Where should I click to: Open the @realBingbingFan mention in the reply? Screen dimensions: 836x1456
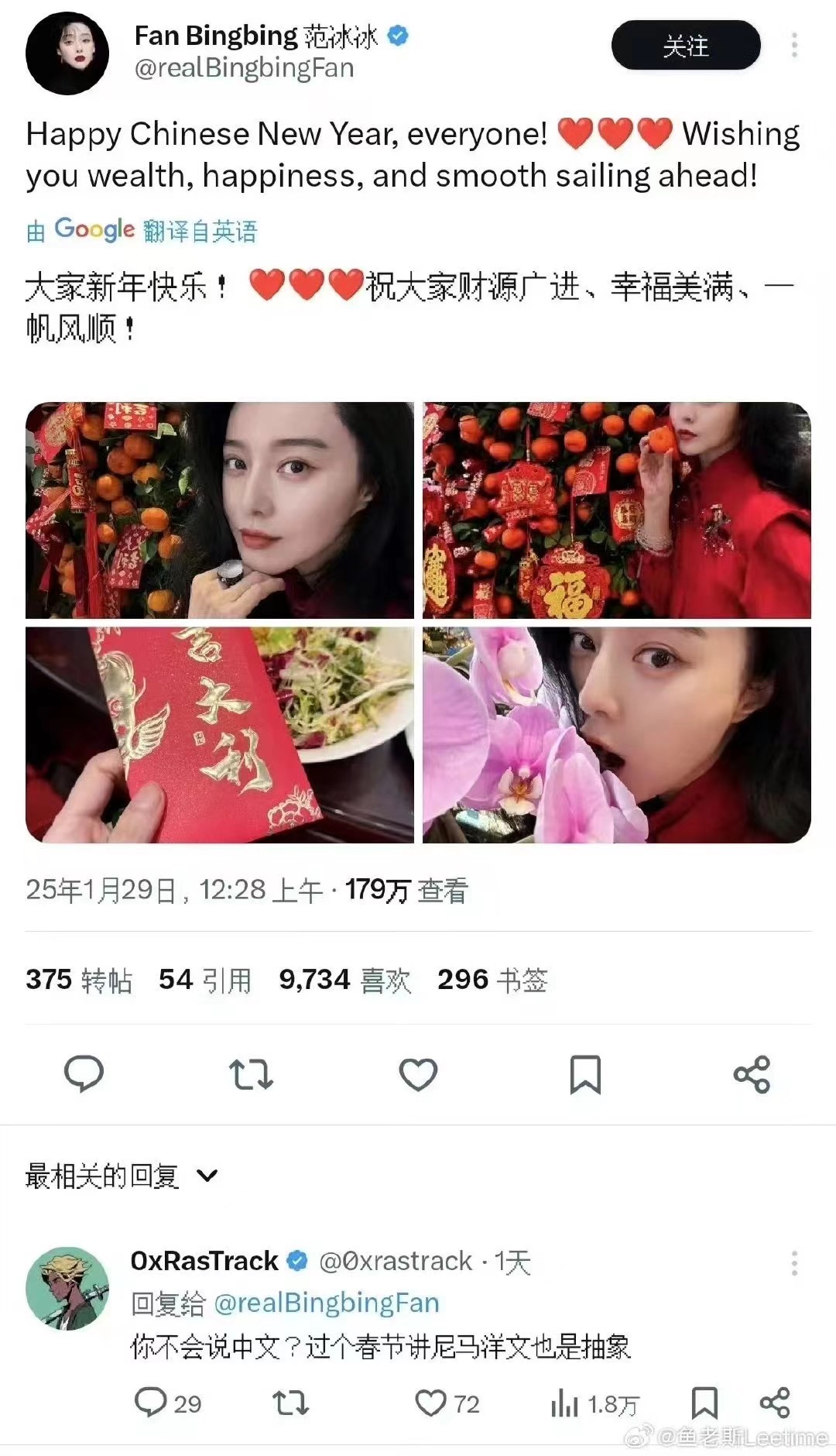coord(326,1303)
